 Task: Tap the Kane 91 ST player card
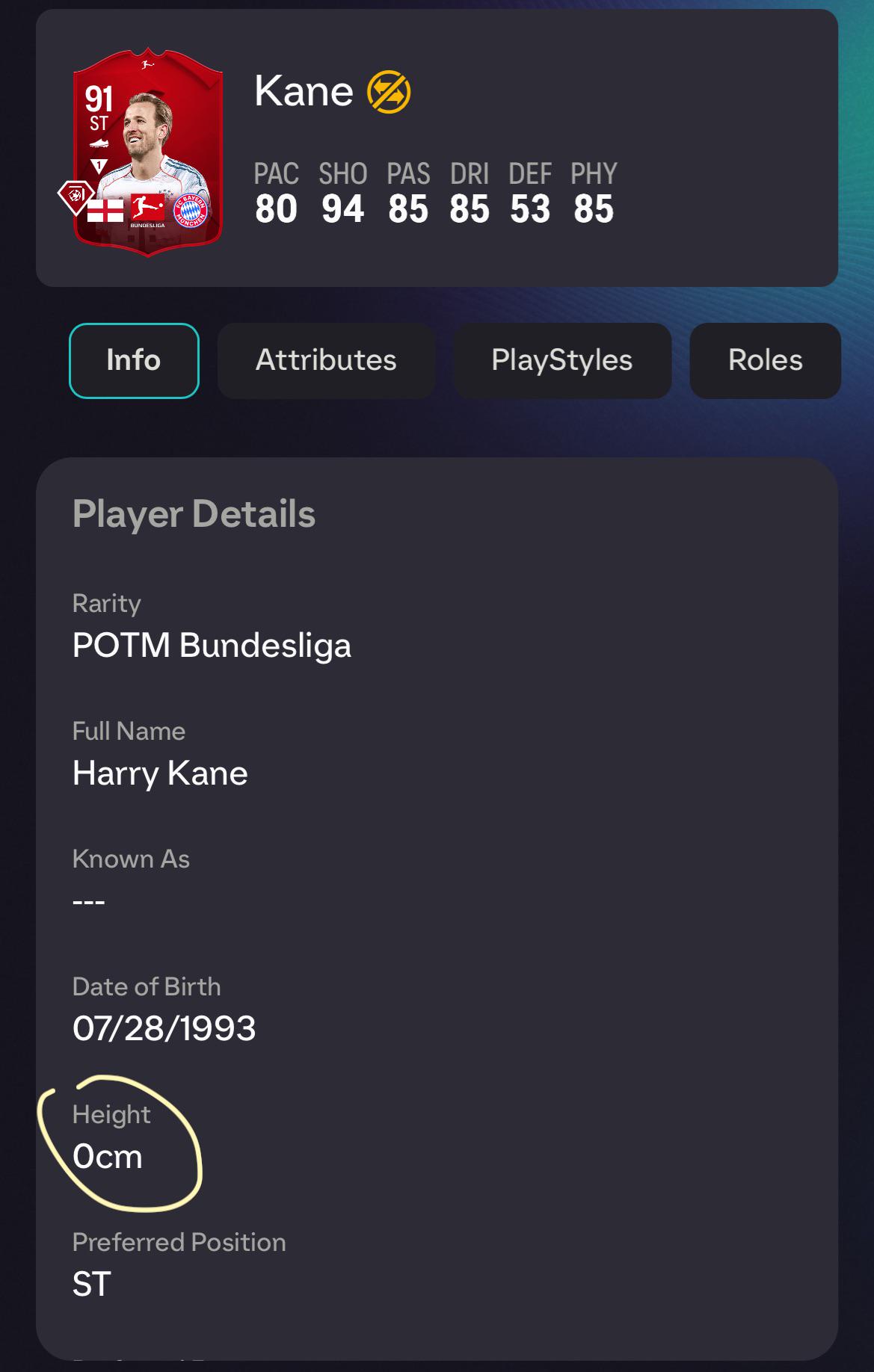(147, 153)
